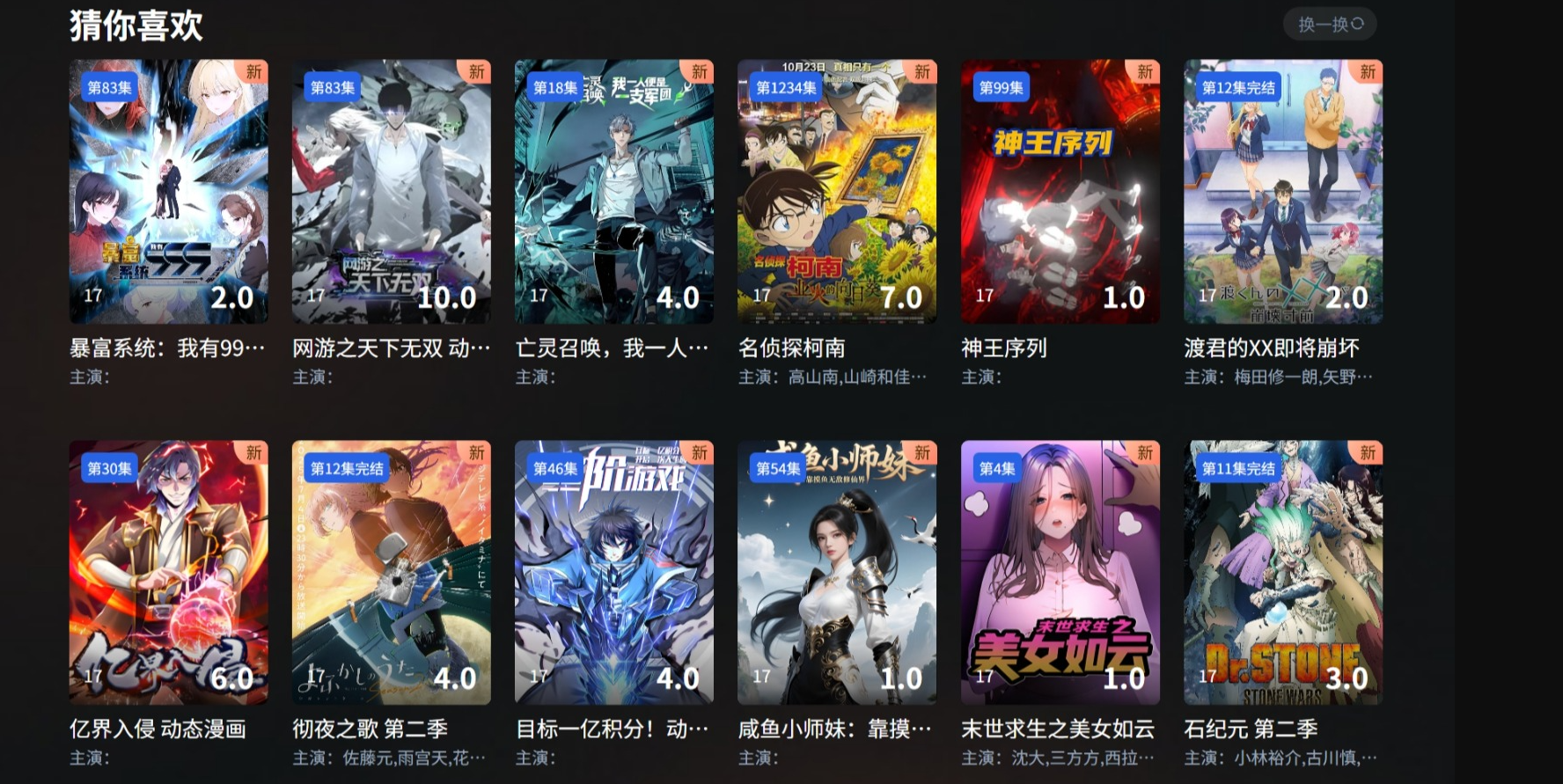Open 咸鱼小师妹：靠摸… card
Viewport: 1563px width, 784px height.
click(837, 573)
